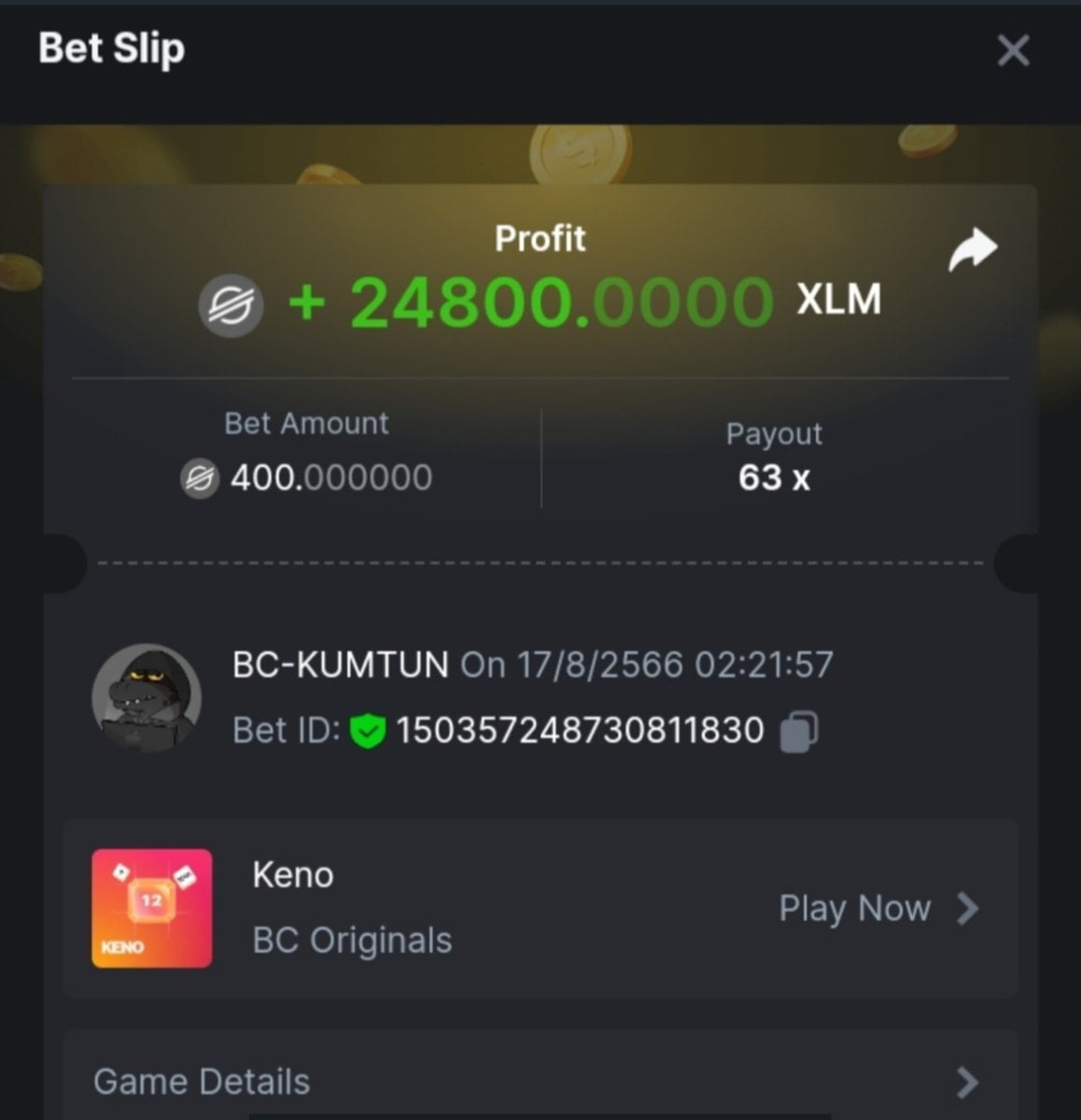Close the Bet Slip dialog
Screen dimensions: 1081x1120
(1013, 50)
